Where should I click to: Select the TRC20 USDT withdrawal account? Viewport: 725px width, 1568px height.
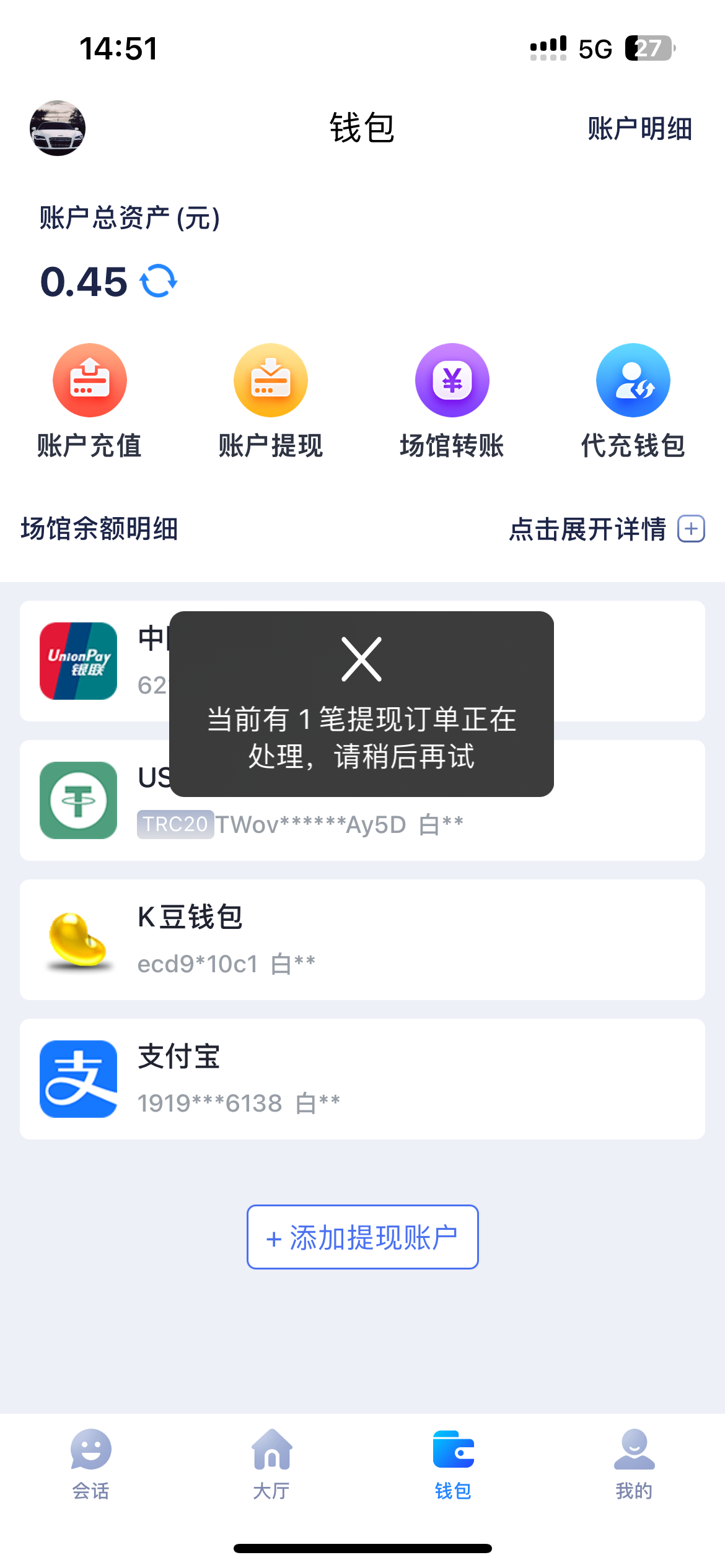click(x=620, y=811)
